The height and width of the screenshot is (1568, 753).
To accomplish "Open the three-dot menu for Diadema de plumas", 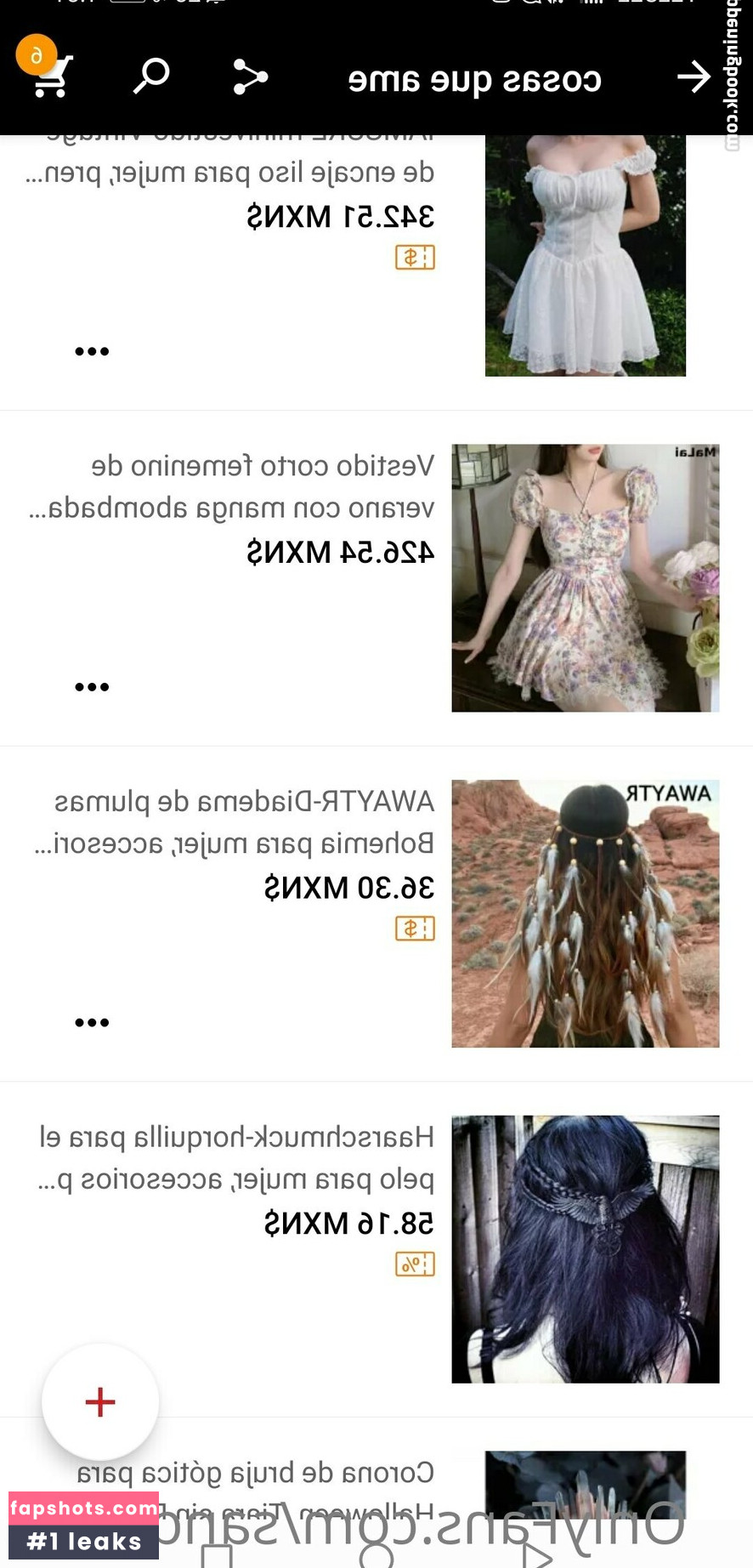I will pos(92,1022).
